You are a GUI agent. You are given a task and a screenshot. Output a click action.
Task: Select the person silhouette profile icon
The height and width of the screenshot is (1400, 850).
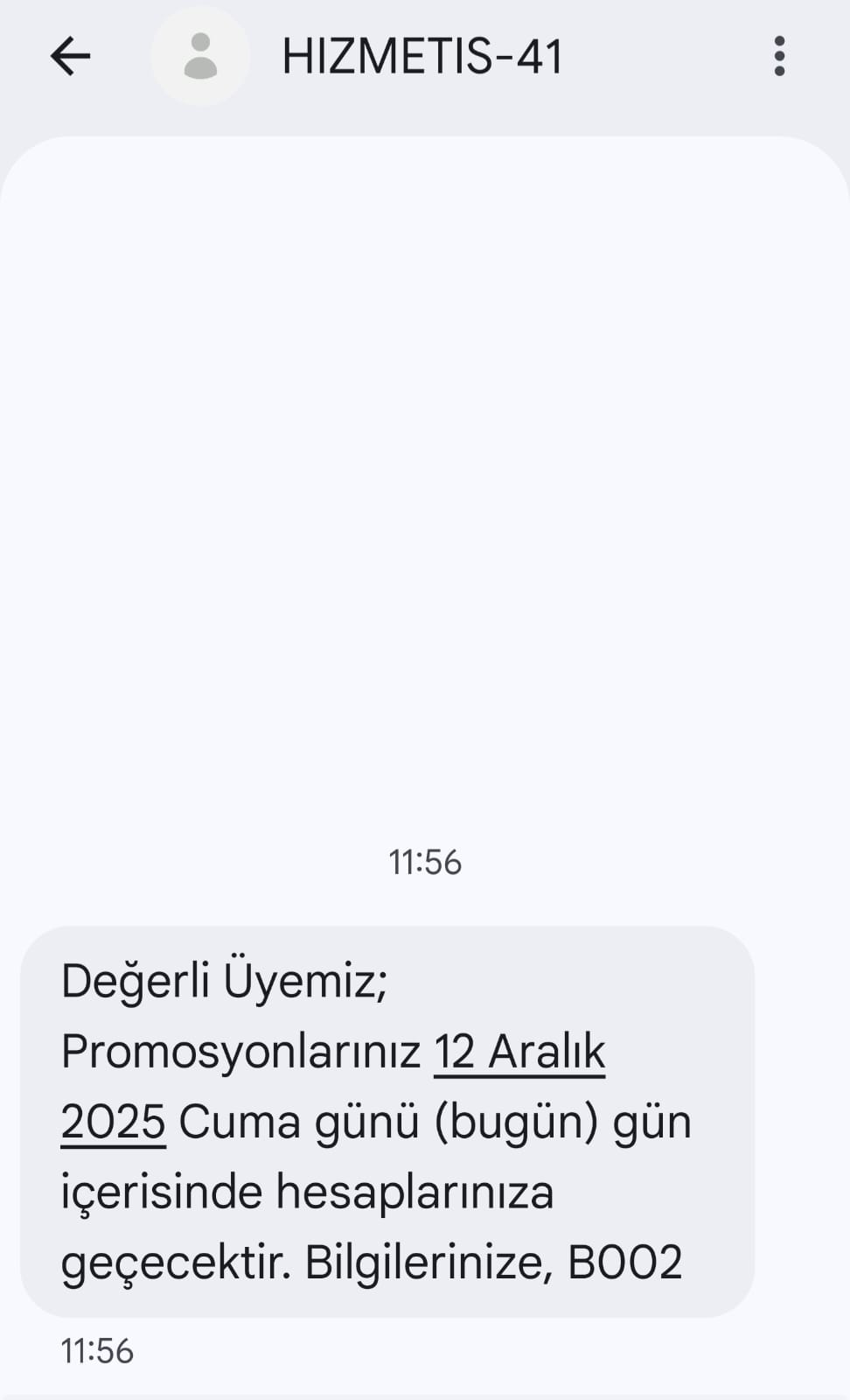tap(200, 56)
